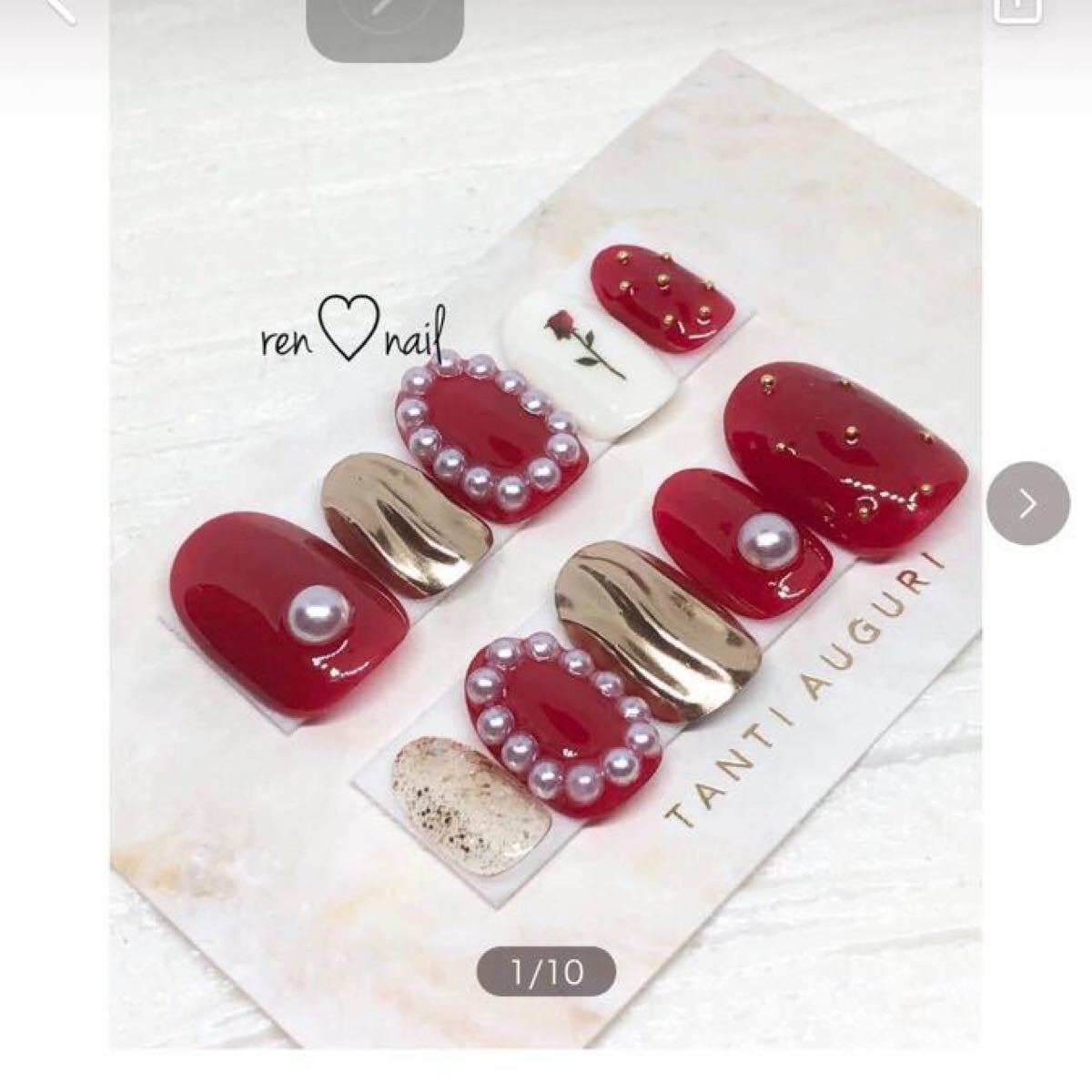Show the next product photo

coord(1028,503)
